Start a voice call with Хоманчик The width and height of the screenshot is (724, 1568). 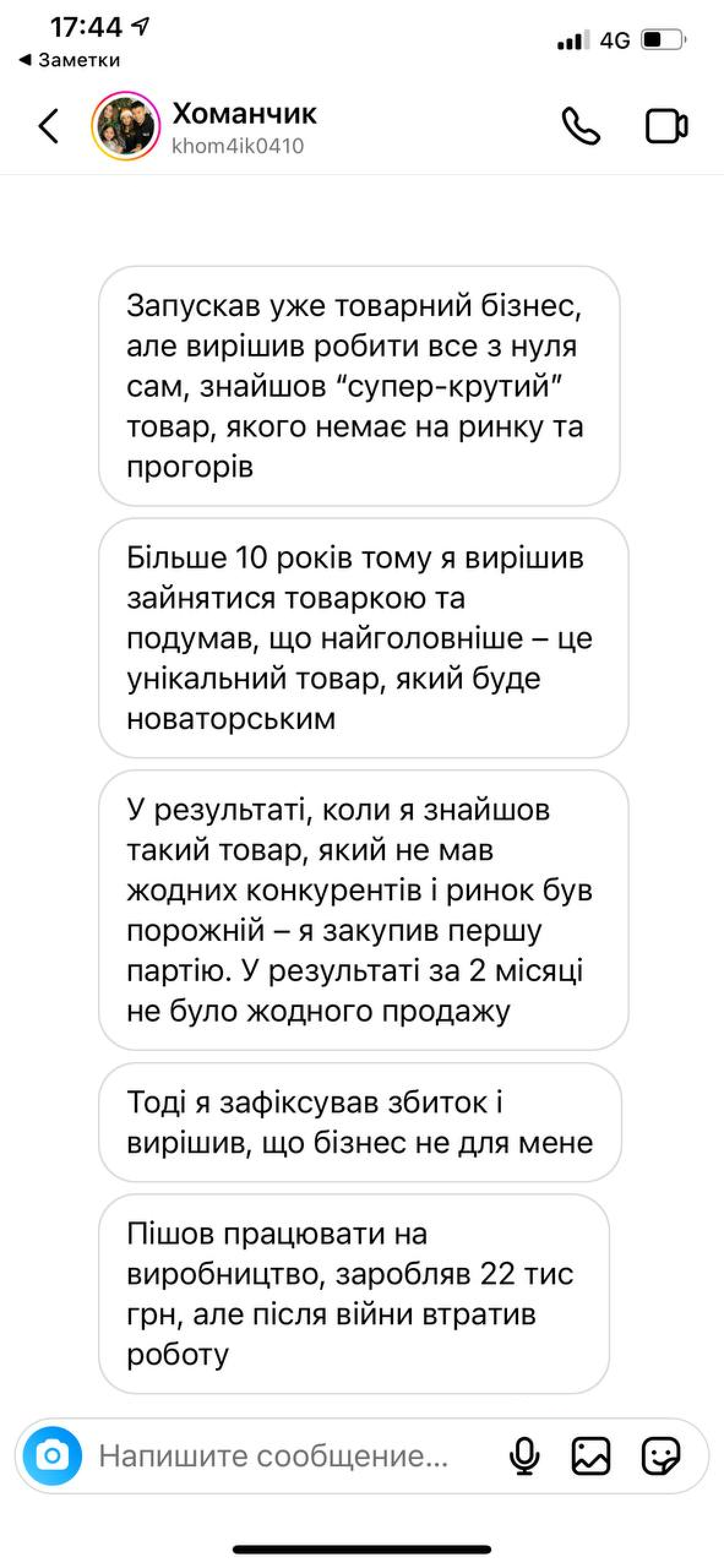pyautogui.click(x=580, y=126)
